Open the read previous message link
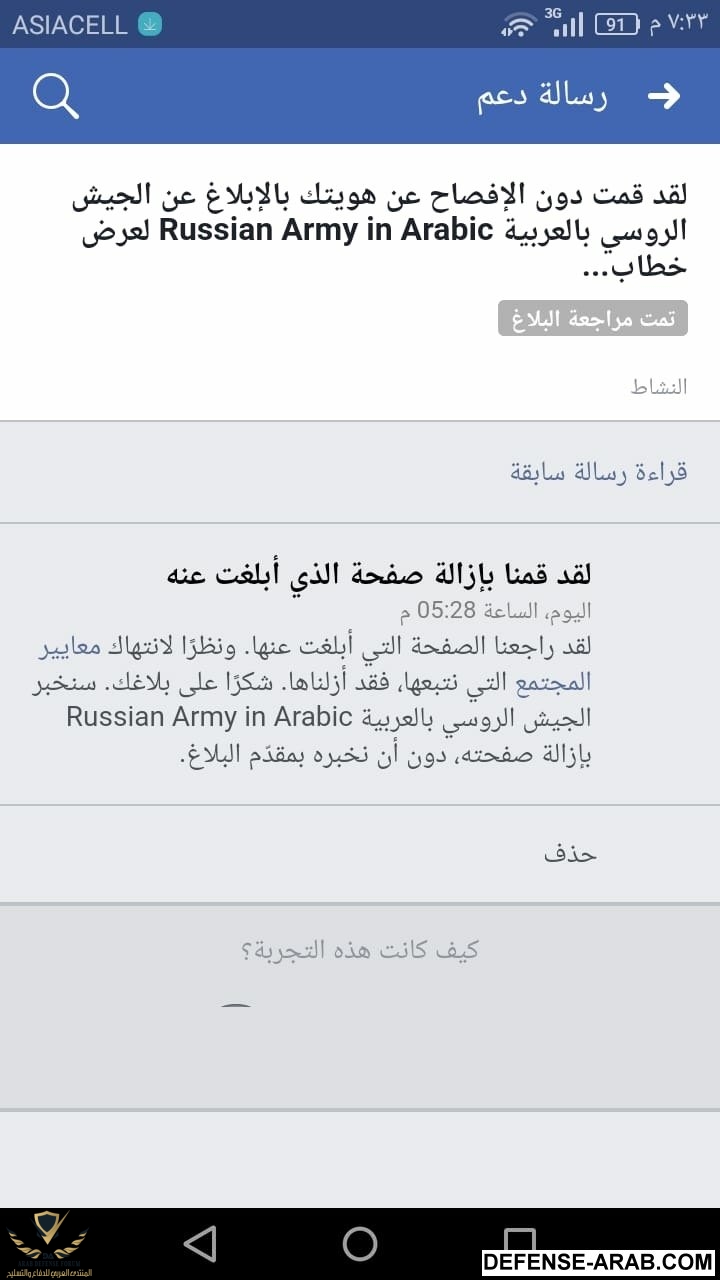 [x=598, y=472]
